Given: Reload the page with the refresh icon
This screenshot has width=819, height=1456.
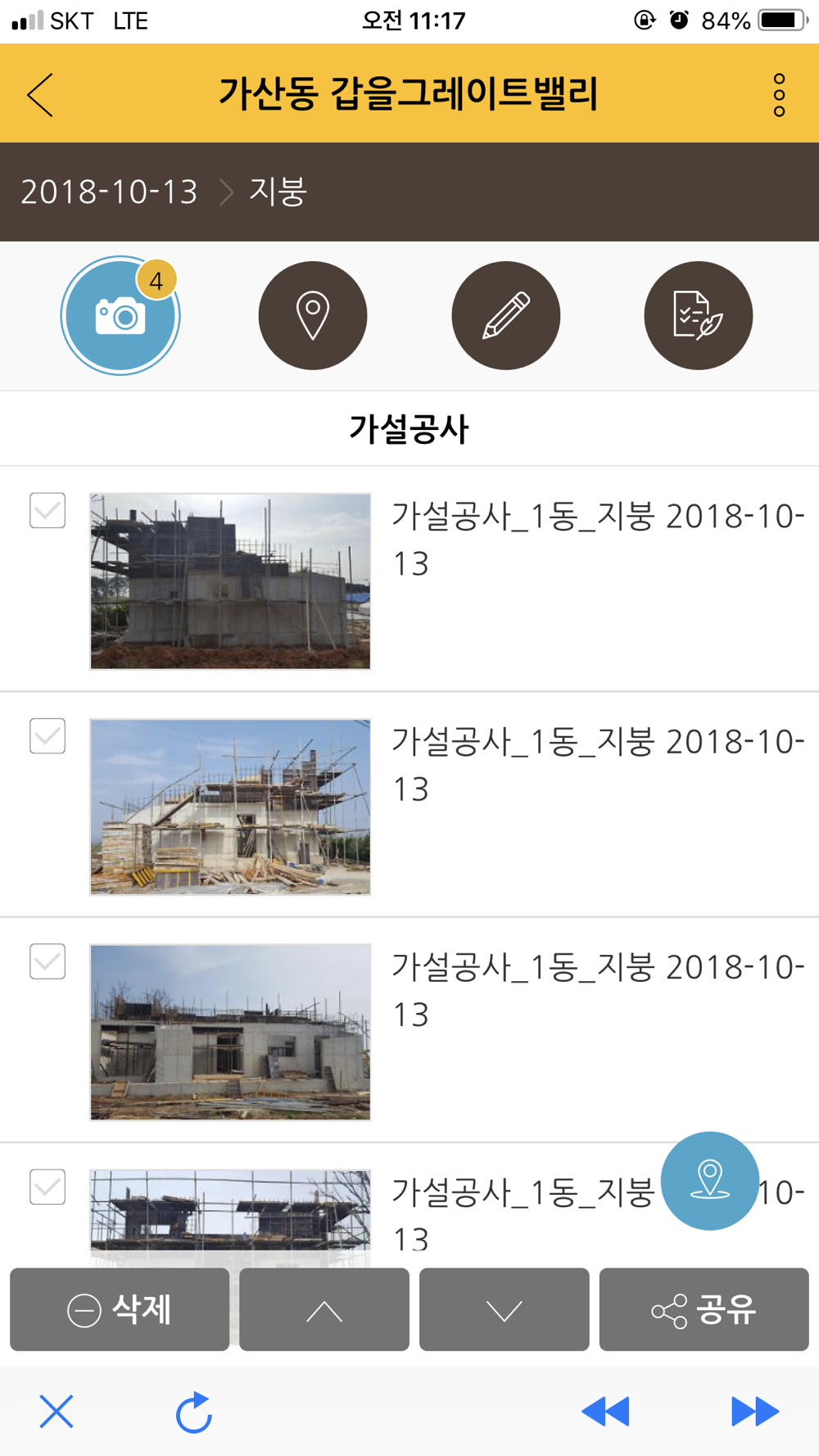Looking at the screenshot, I should point(194,1412).
